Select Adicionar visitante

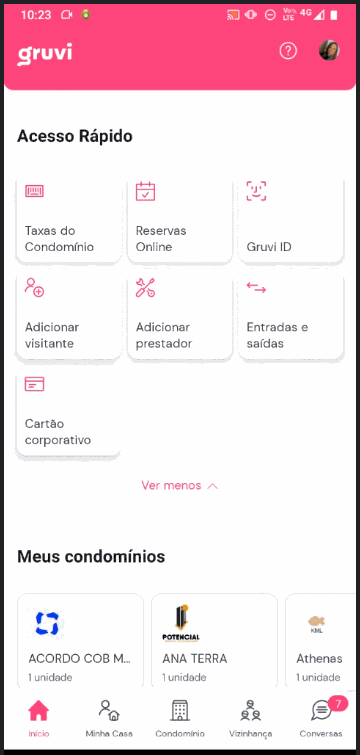[x=69, y=317]
